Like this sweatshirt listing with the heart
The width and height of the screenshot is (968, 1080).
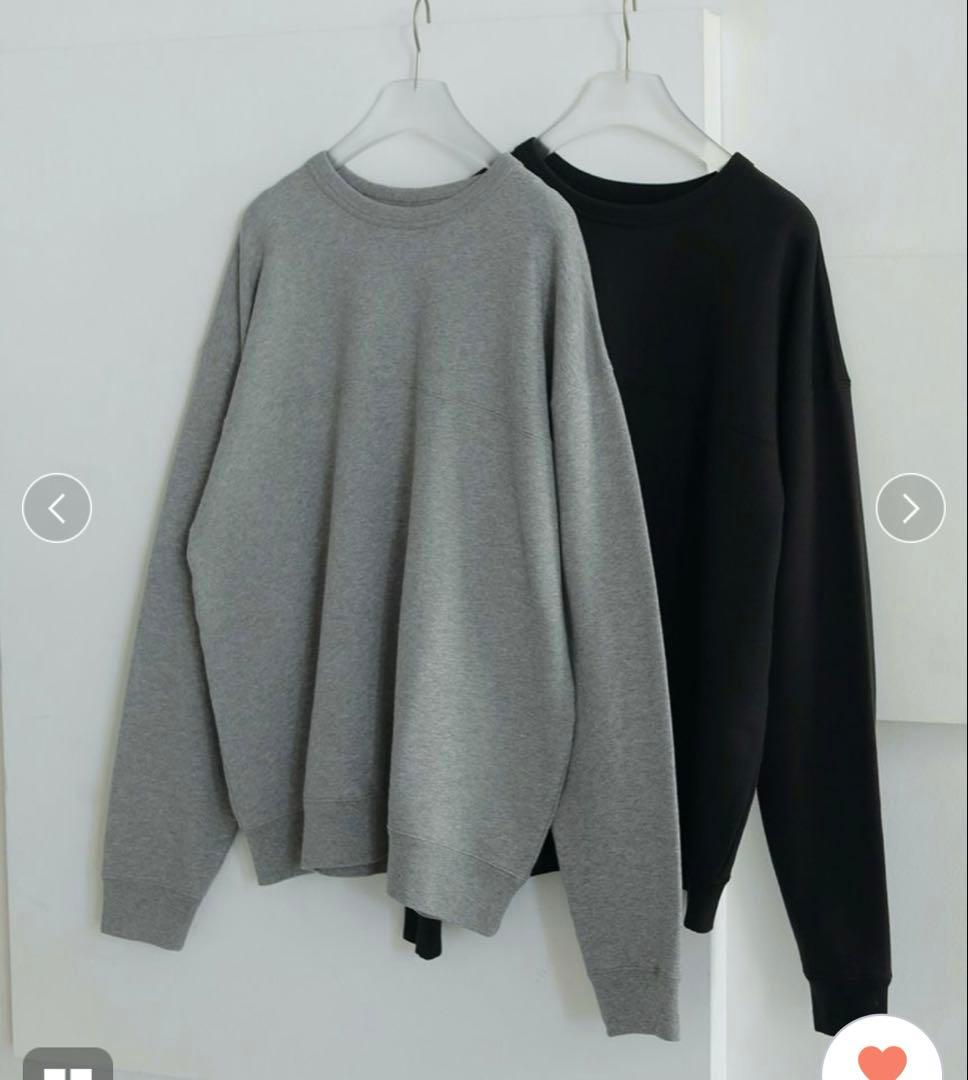coord(881,1060)
